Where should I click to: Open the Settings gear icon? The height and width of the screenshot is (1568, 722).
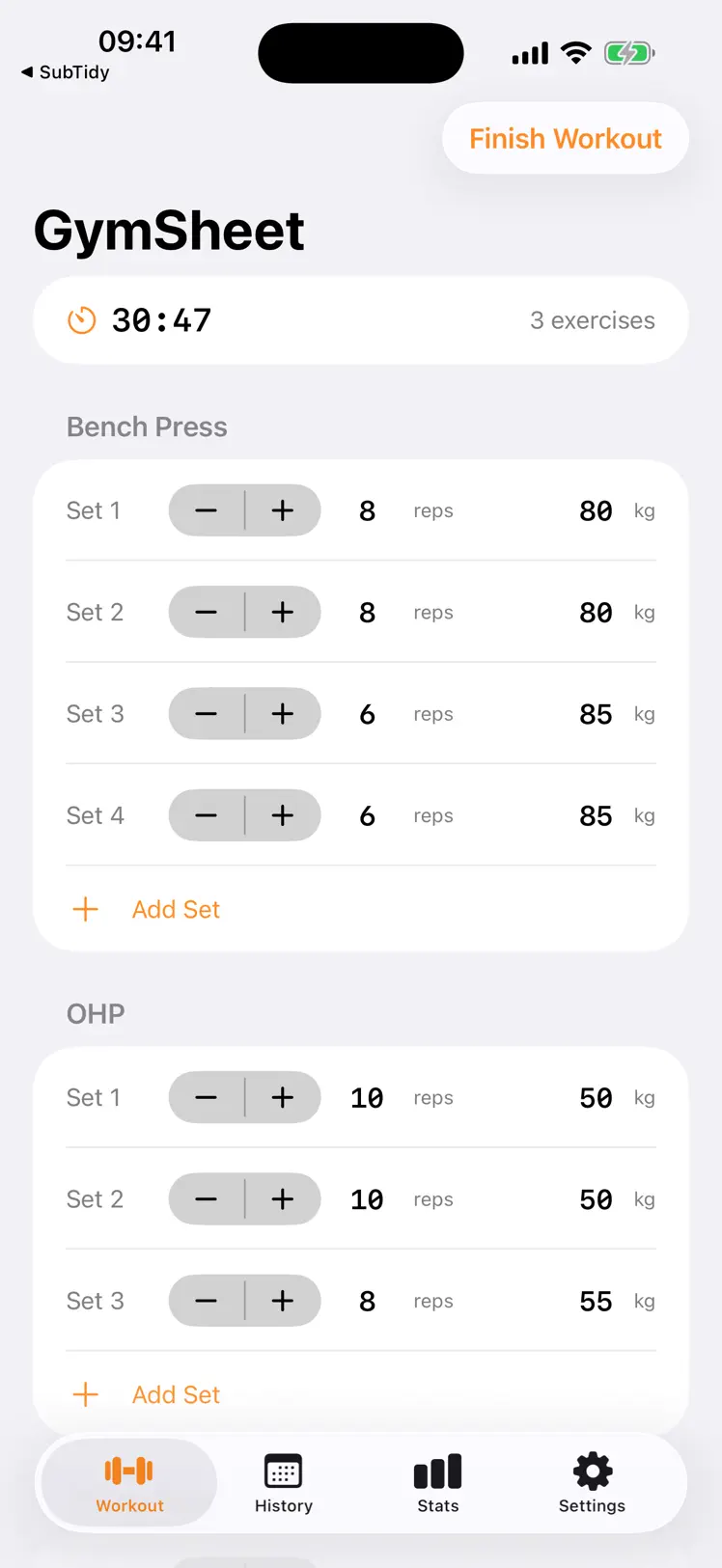(591, 1470)
